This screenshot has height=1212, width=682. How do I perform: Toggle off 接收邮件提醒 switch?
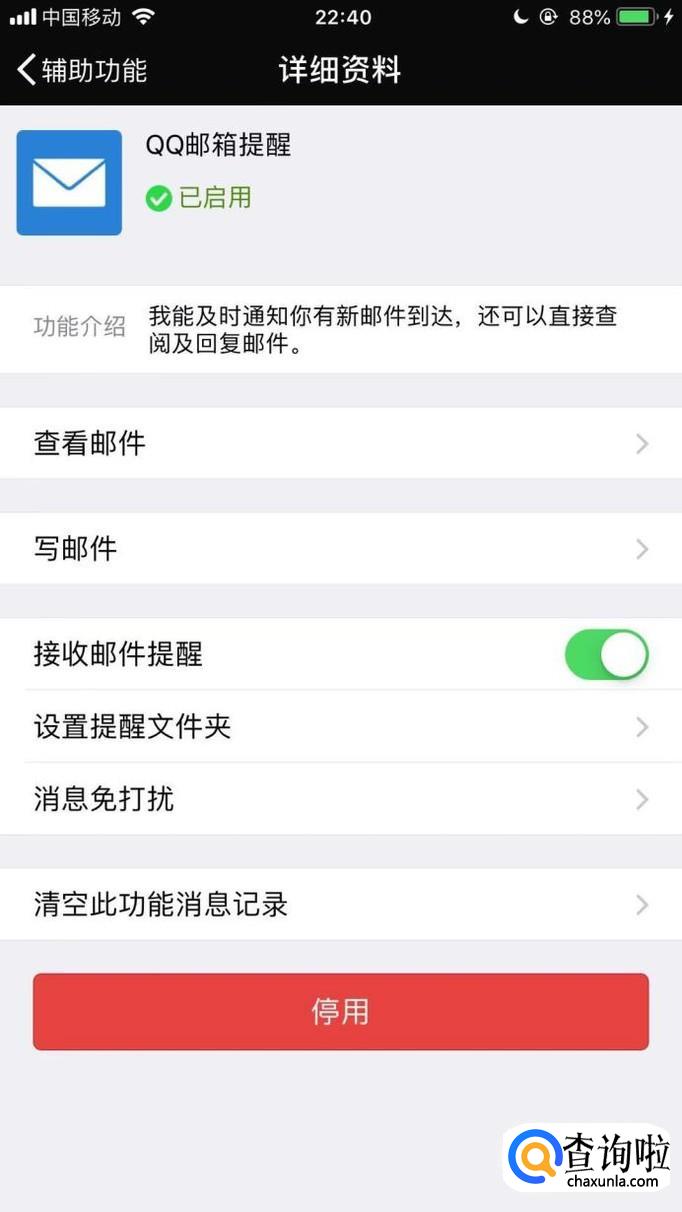coord(606,655)
